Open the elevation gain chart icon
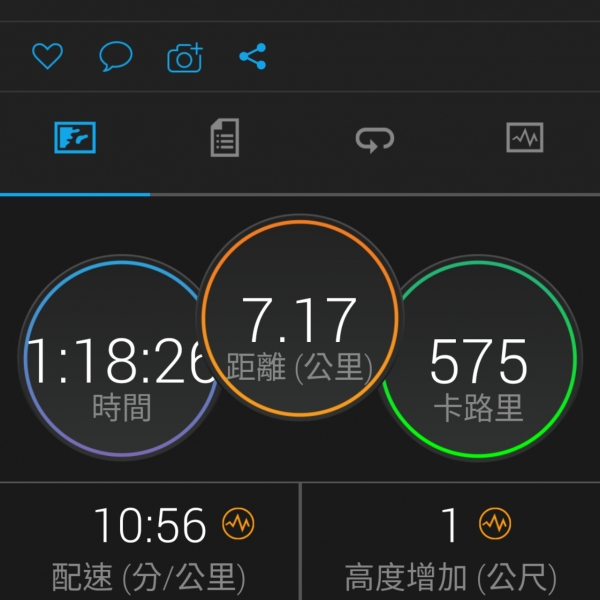The image size is (600, 600). (x=494, y=522)
